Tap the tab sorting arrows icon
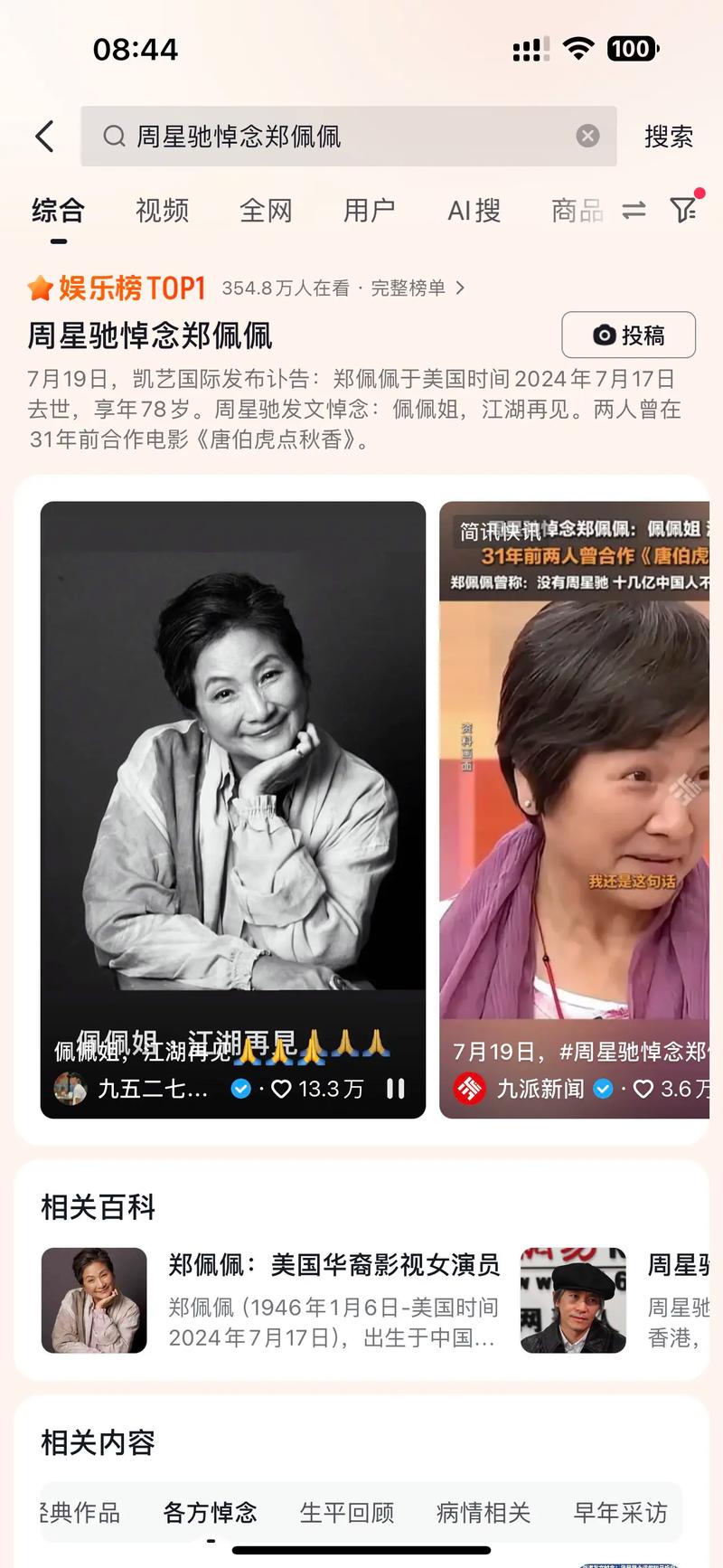The height and width of the screenshot is (1568, 723). (x=634, y=211)
